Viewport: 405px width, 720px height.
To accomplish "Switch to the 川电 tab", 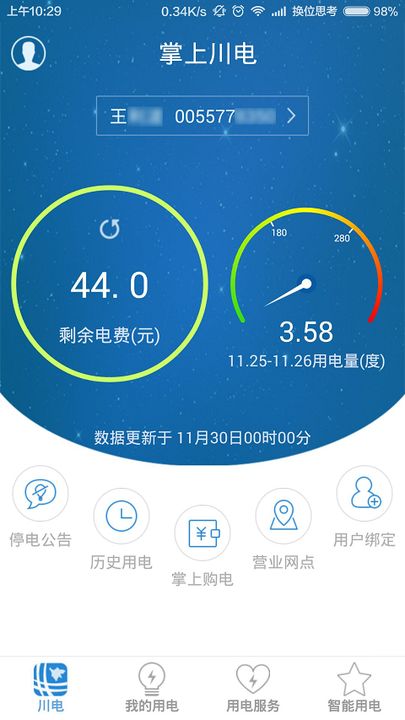I will click(x=51, y=687).
